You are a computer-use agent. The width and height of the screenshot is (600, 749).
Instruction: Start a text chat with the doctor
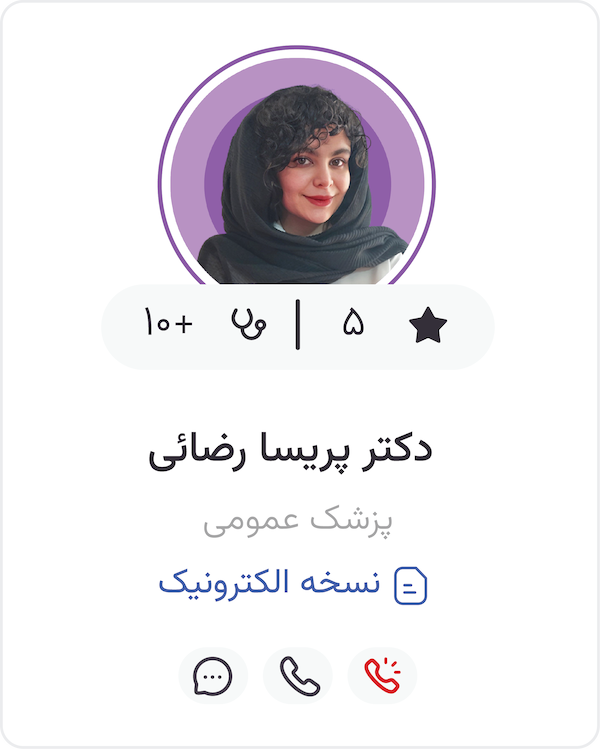212,676
